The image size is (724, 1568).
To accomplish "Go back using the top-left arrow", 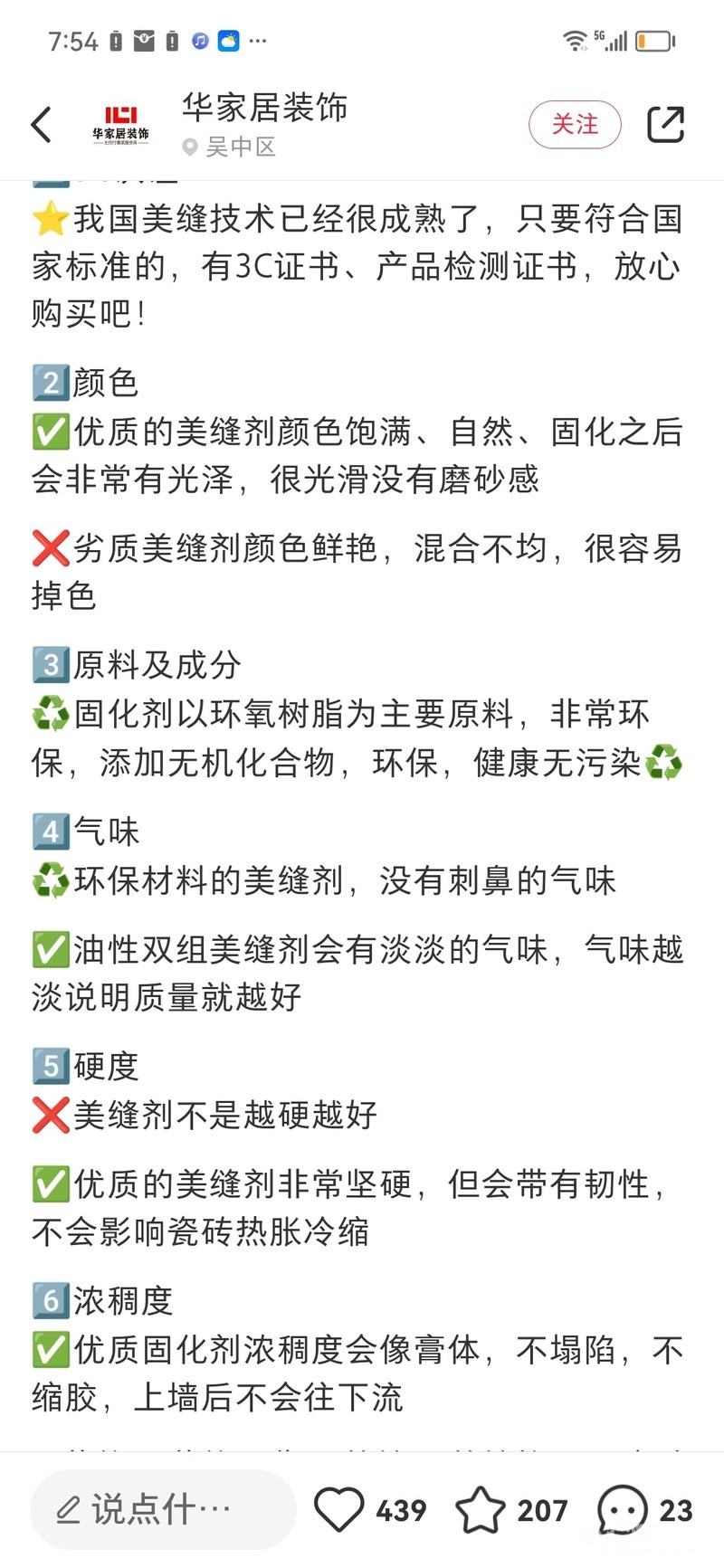I will [42, 125].
